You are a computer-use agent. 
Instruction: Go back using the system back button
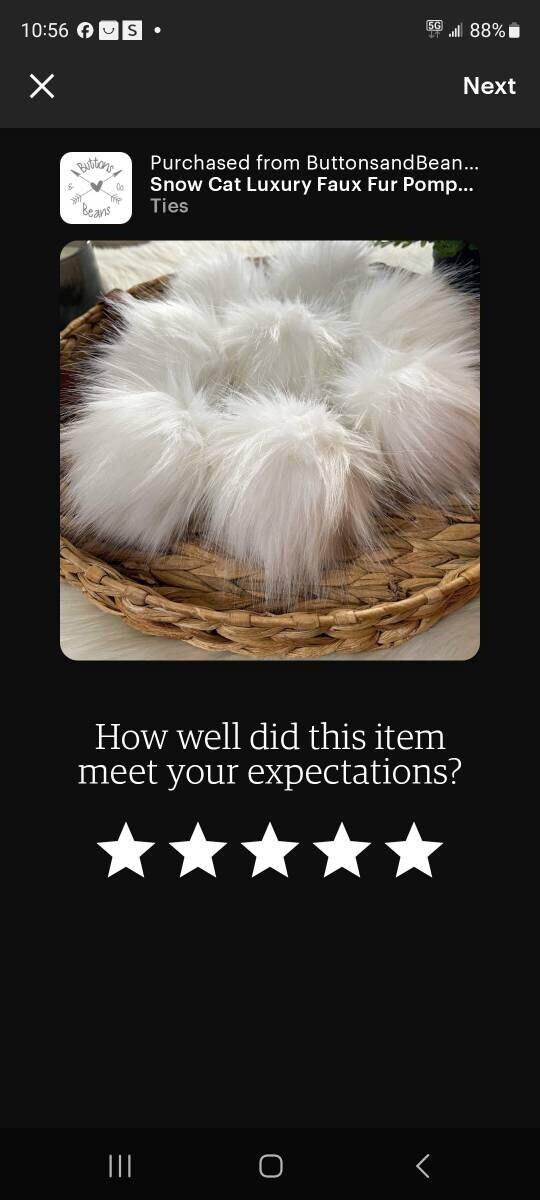pos(422,1165)
